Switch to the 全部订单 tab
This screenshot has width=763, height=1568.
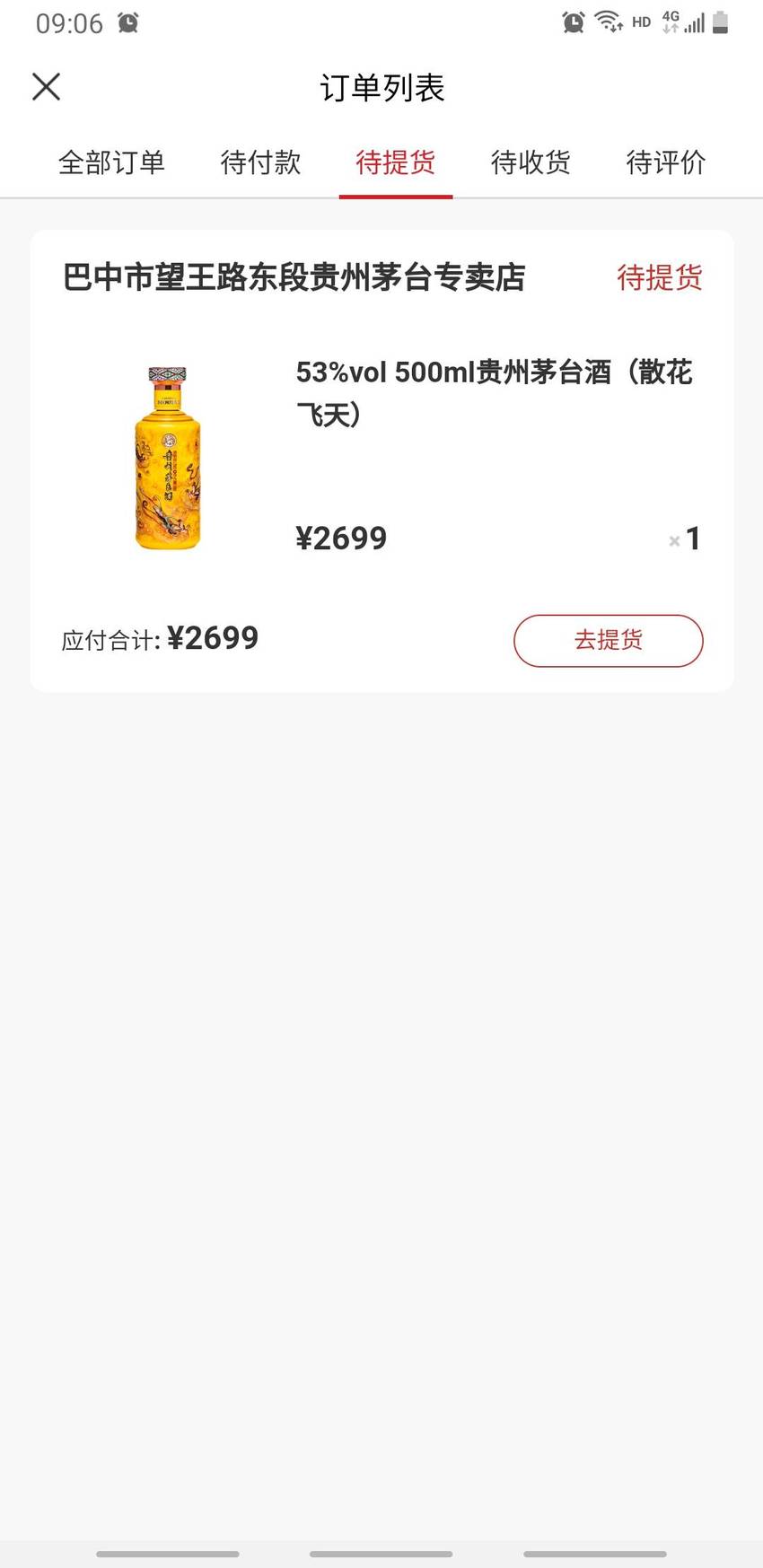click(x=111, y=162)
